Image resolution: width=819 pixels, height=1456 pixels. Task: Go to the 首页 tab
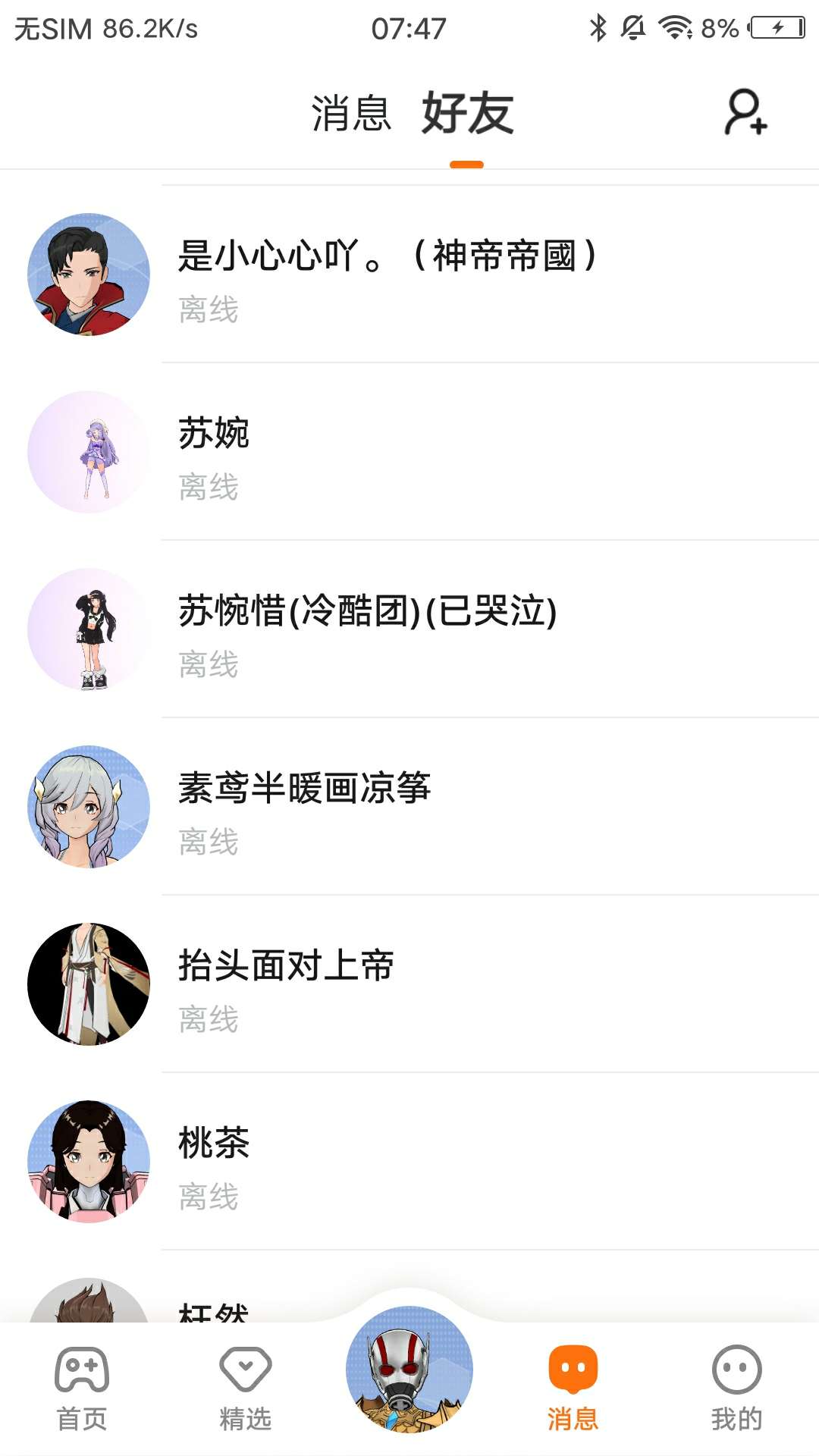tap(82, 1389)
